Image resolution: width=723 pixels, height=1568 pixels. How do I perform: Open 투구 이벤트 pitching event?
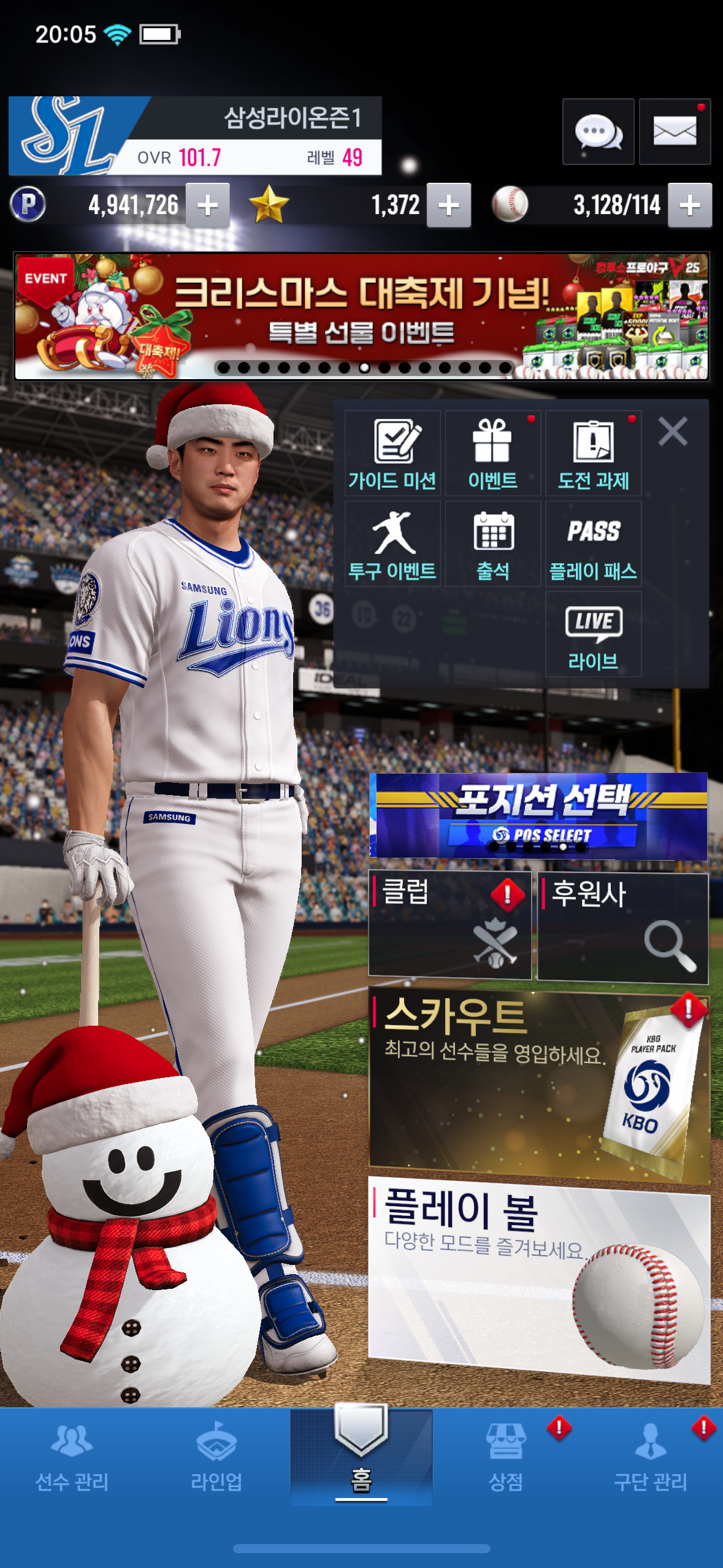click(392, 544)
